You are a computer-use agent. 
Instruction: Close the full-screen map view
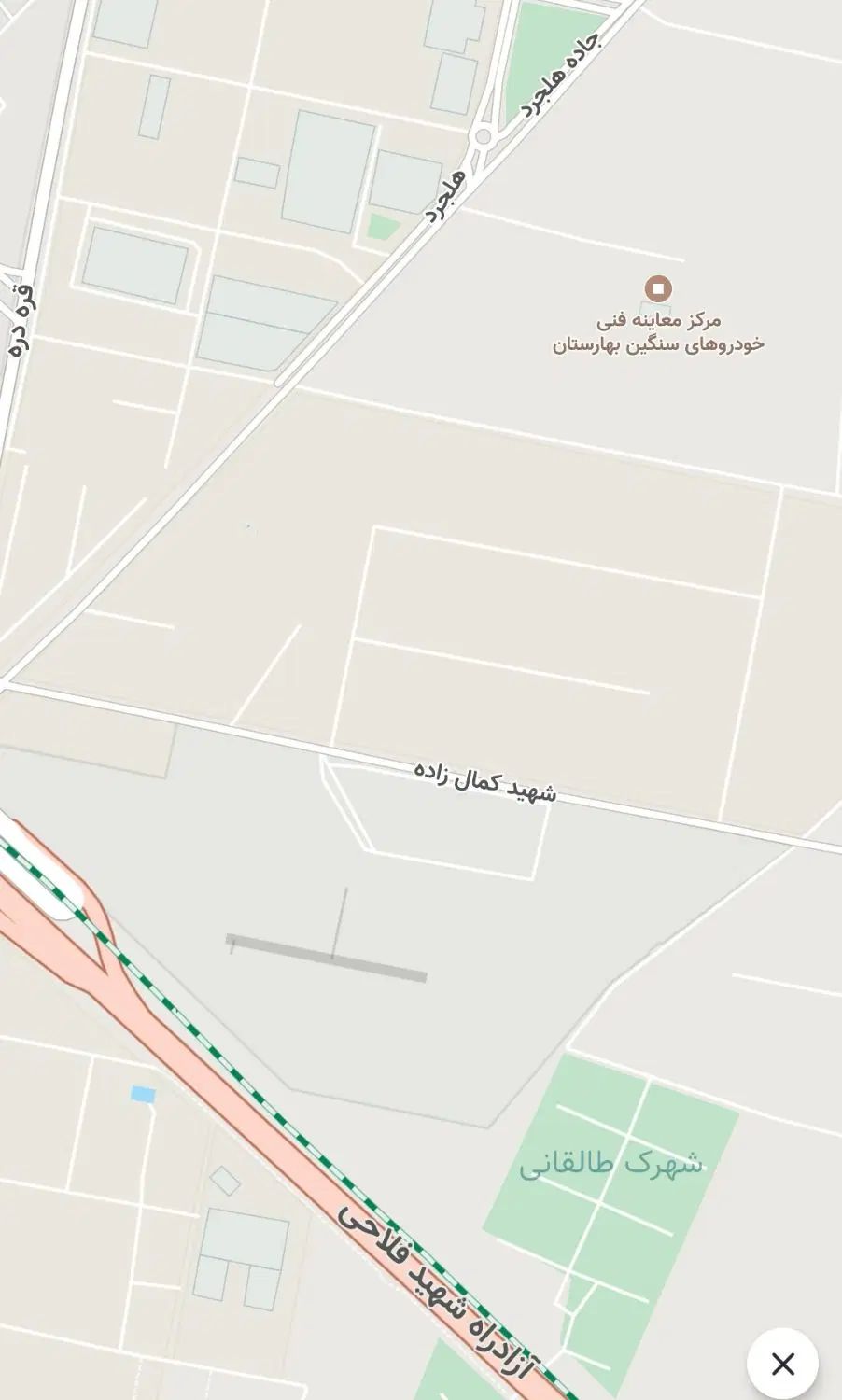782,1364
